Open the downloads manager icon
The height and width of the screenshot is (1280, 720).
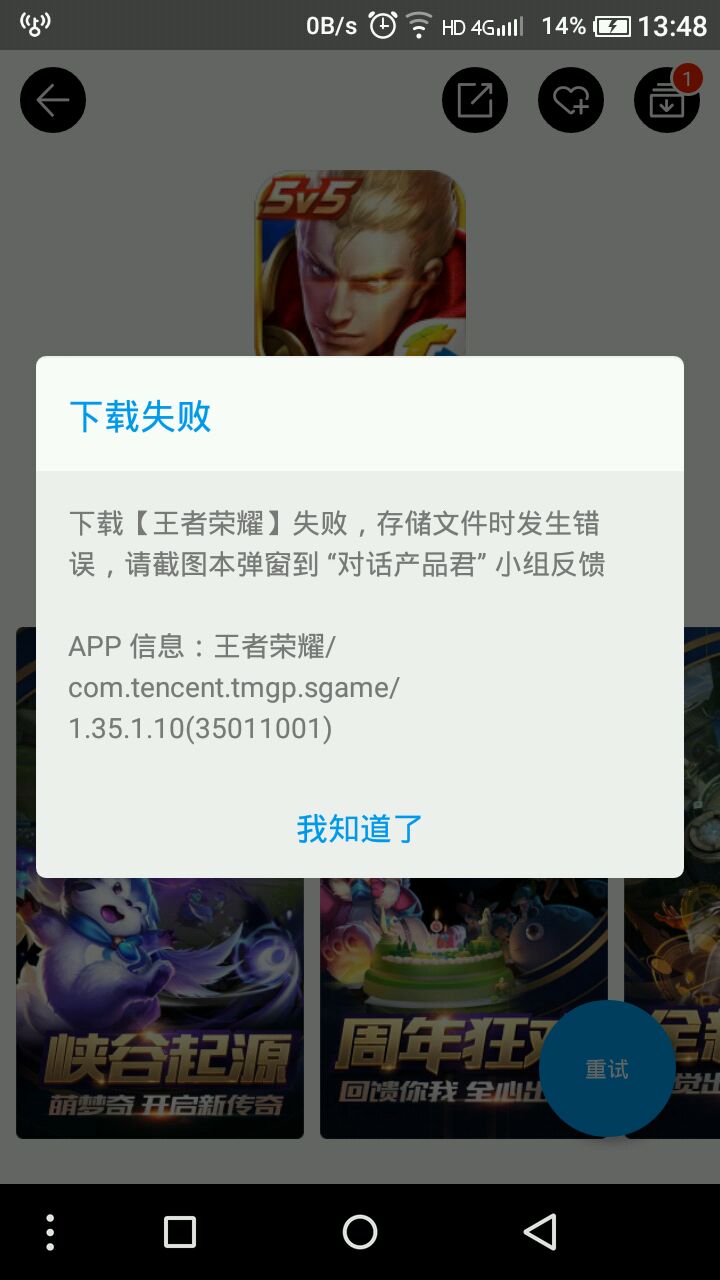tap(667, 100)
